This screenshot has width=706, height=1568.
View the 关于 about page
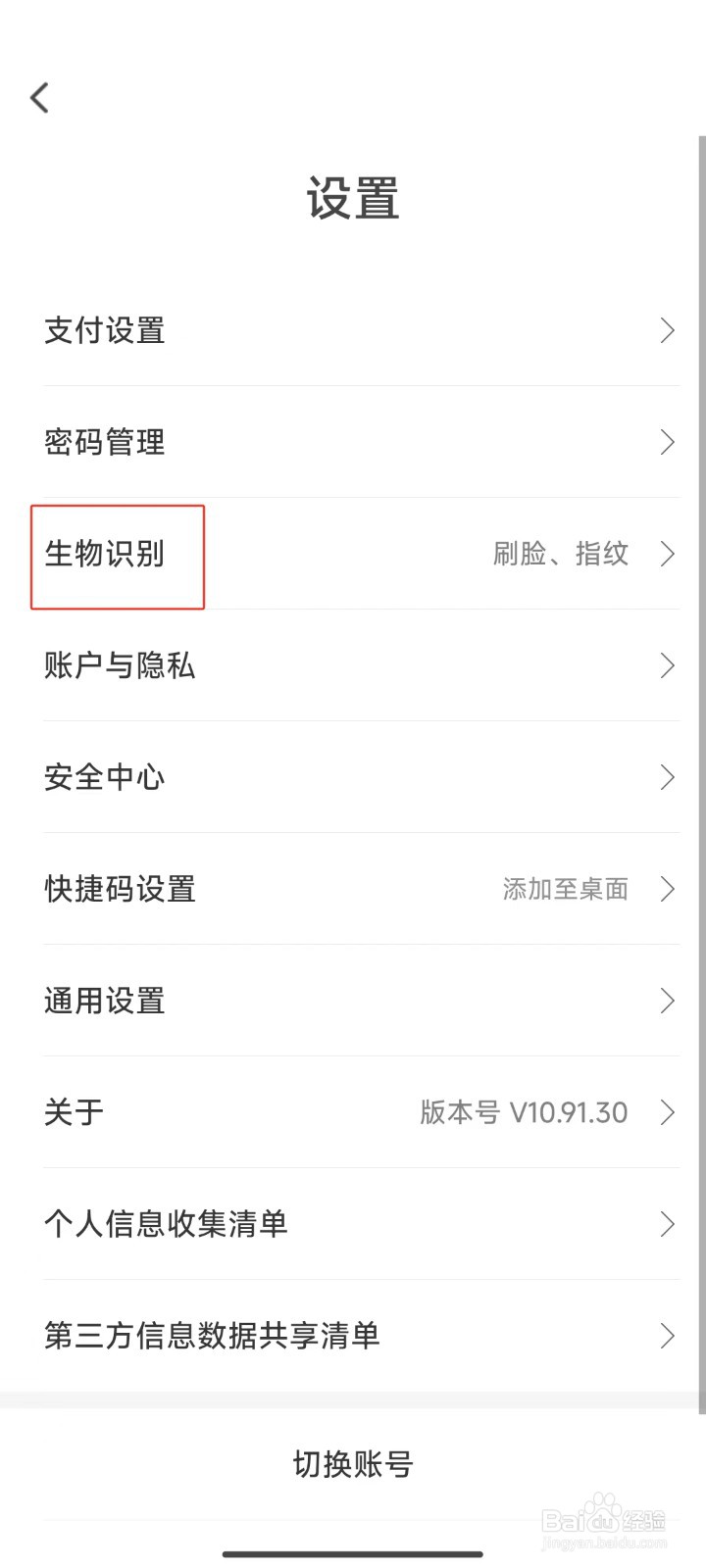pyautogui.click(x=73, y=1112)
